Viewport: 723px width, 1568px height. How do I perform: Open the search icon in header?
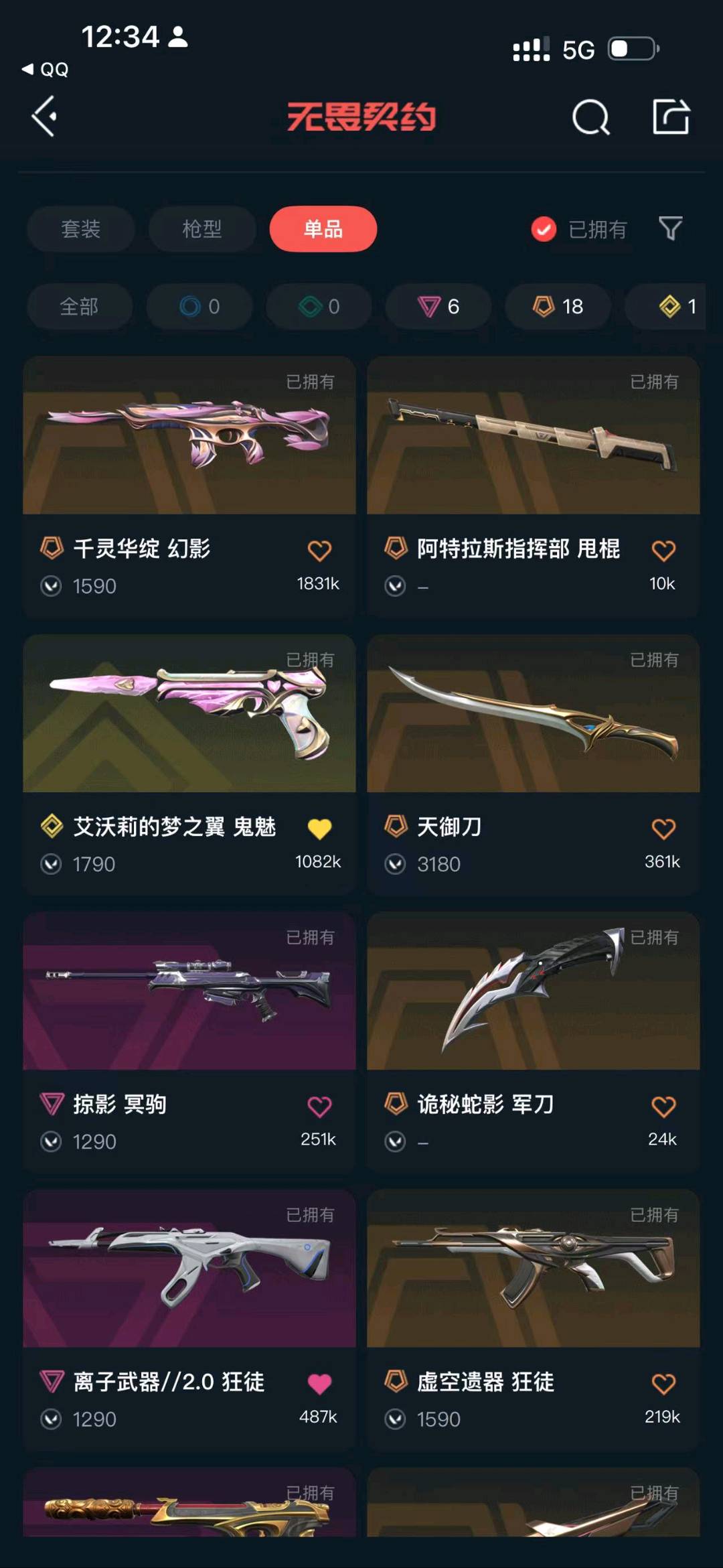click(x=590, y=118)
